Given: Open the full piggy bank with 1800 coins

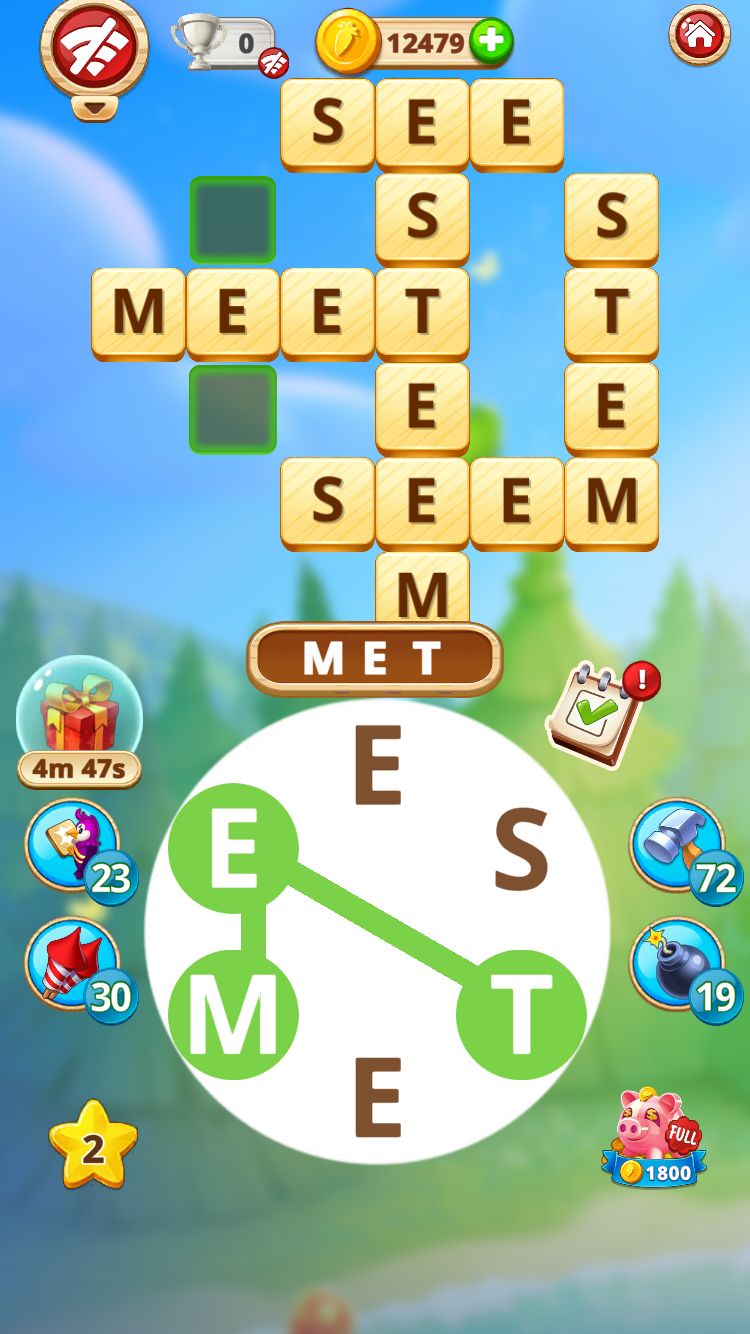Looking at the screenshot, I should click(x=655, y=1137).
